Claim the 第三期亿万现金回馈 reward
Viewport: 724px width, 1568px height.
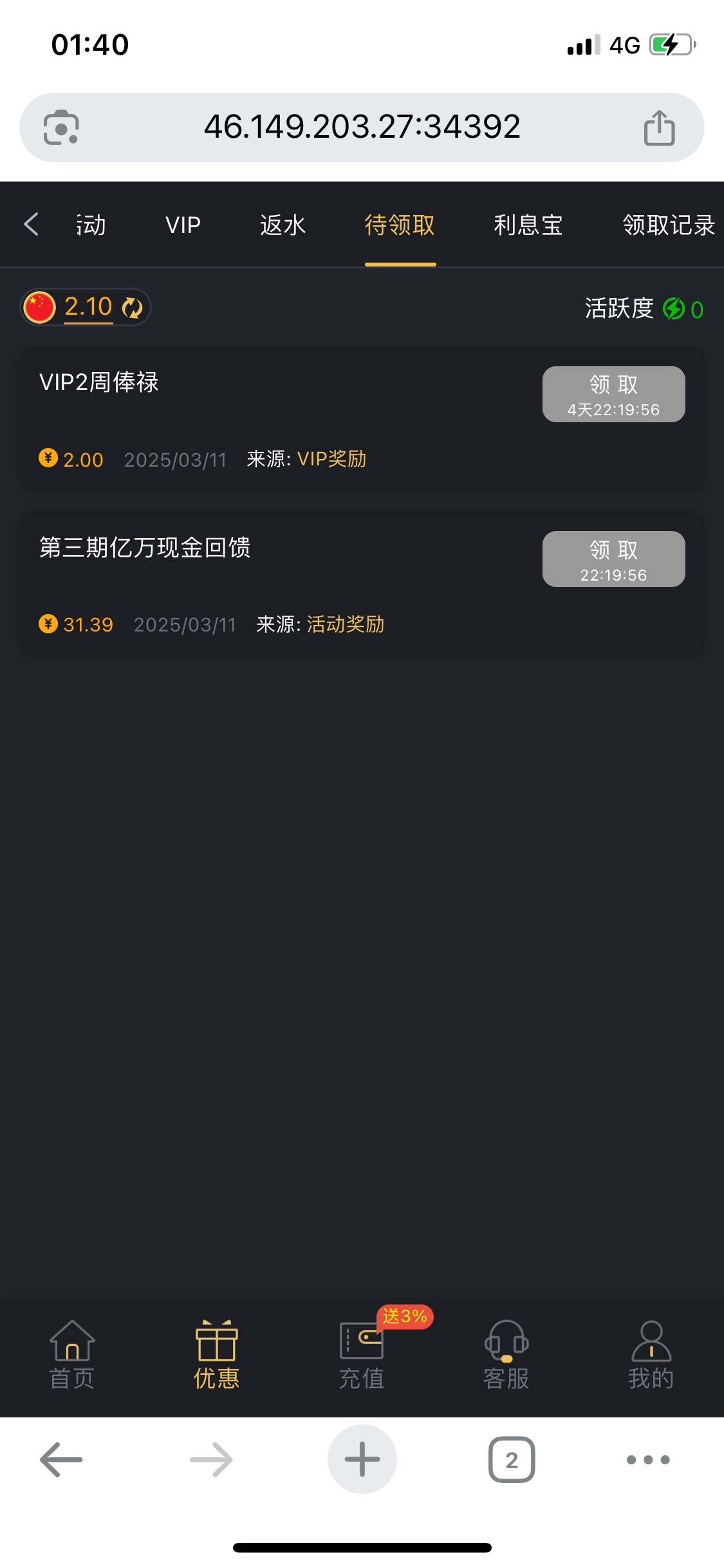(613, 559)
